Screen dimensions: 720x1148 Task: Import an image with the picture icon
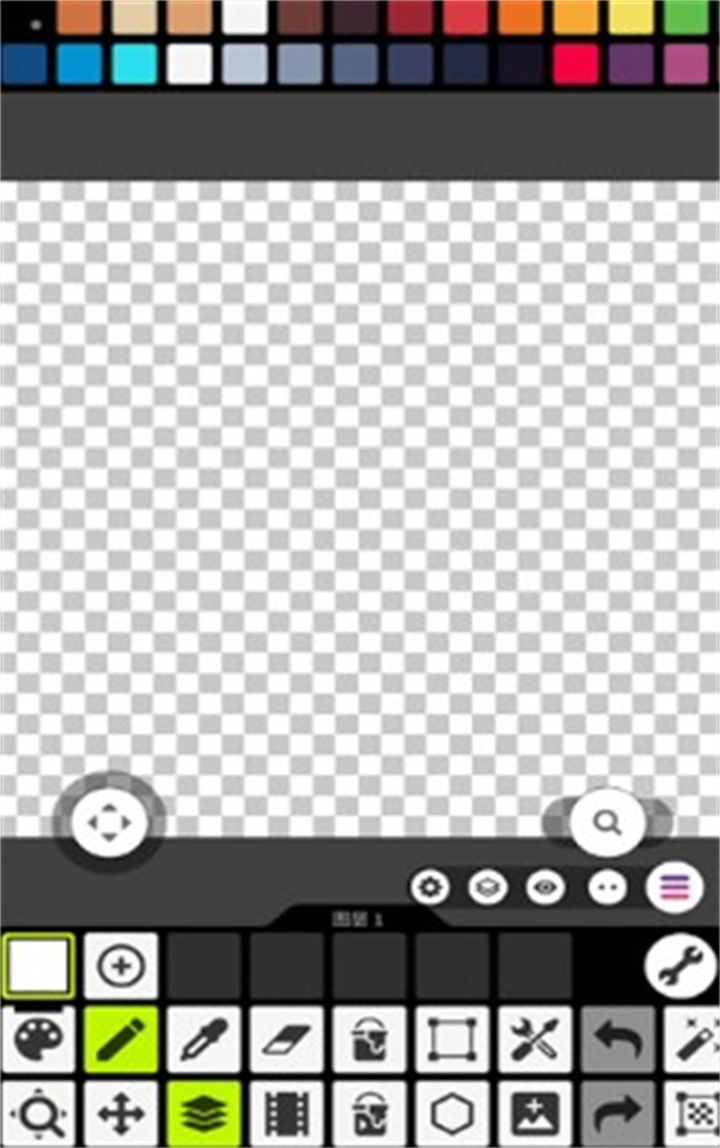tap(535, 1114)
